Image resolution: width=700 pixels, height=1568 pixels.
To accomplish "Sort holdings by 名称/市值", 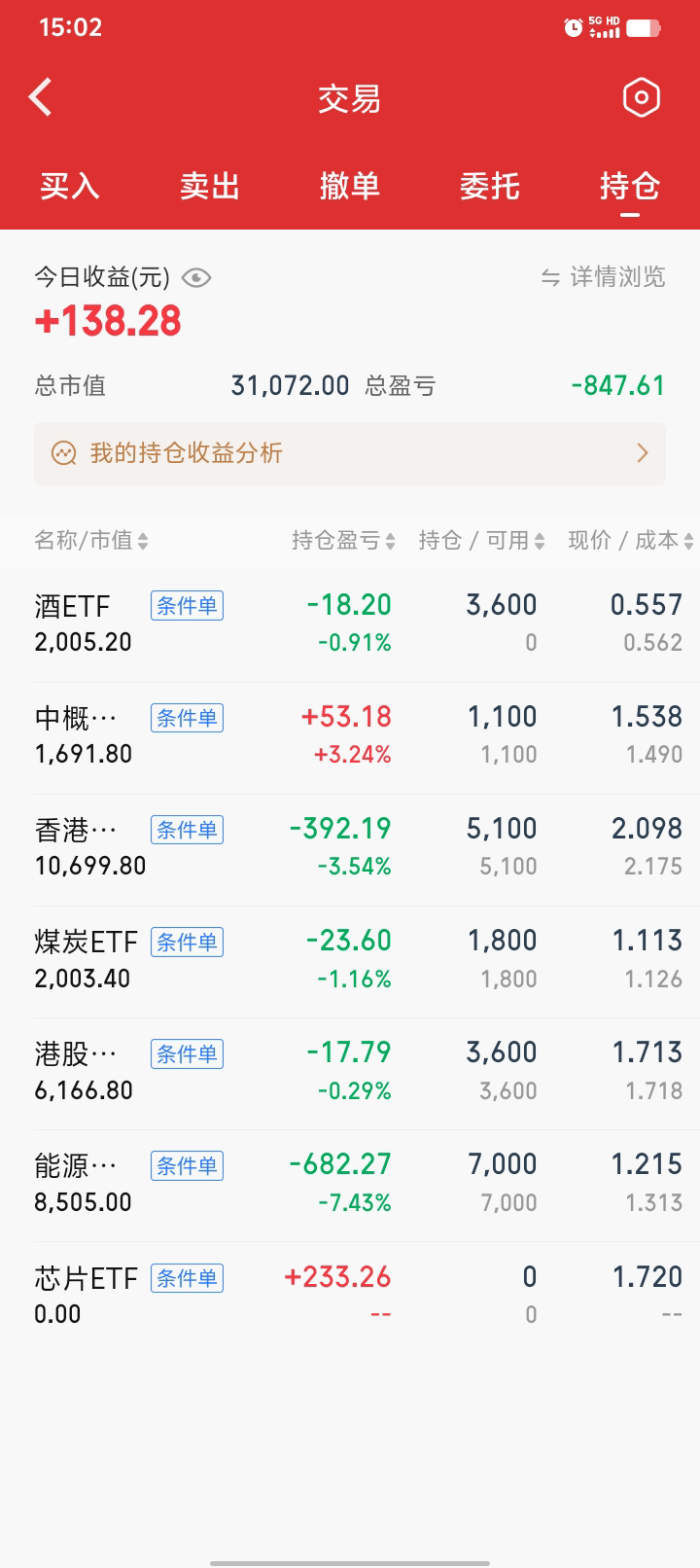I will pyautogui.click(x=91, y=541).
